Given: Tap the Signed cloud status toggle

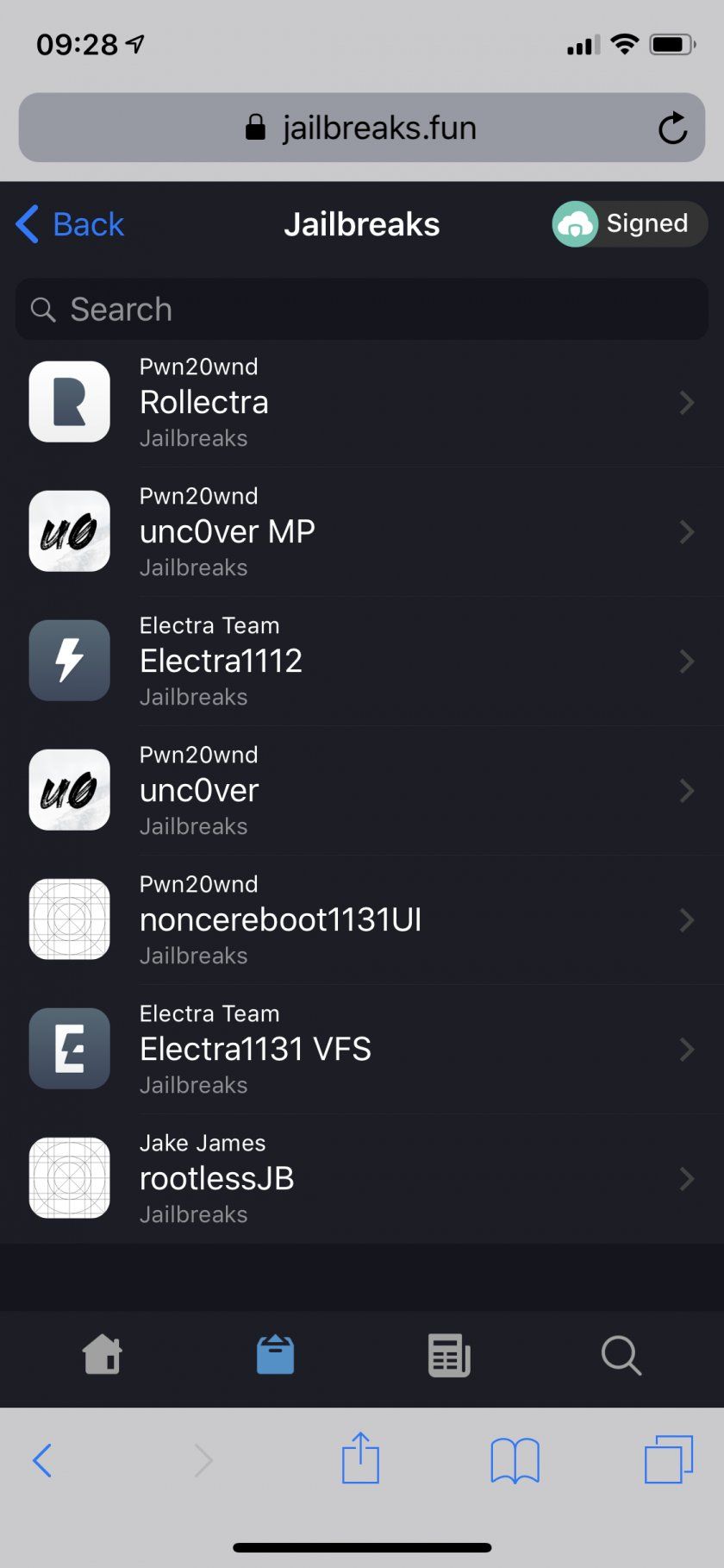Looking at the screenshot, I should (628, 223).
